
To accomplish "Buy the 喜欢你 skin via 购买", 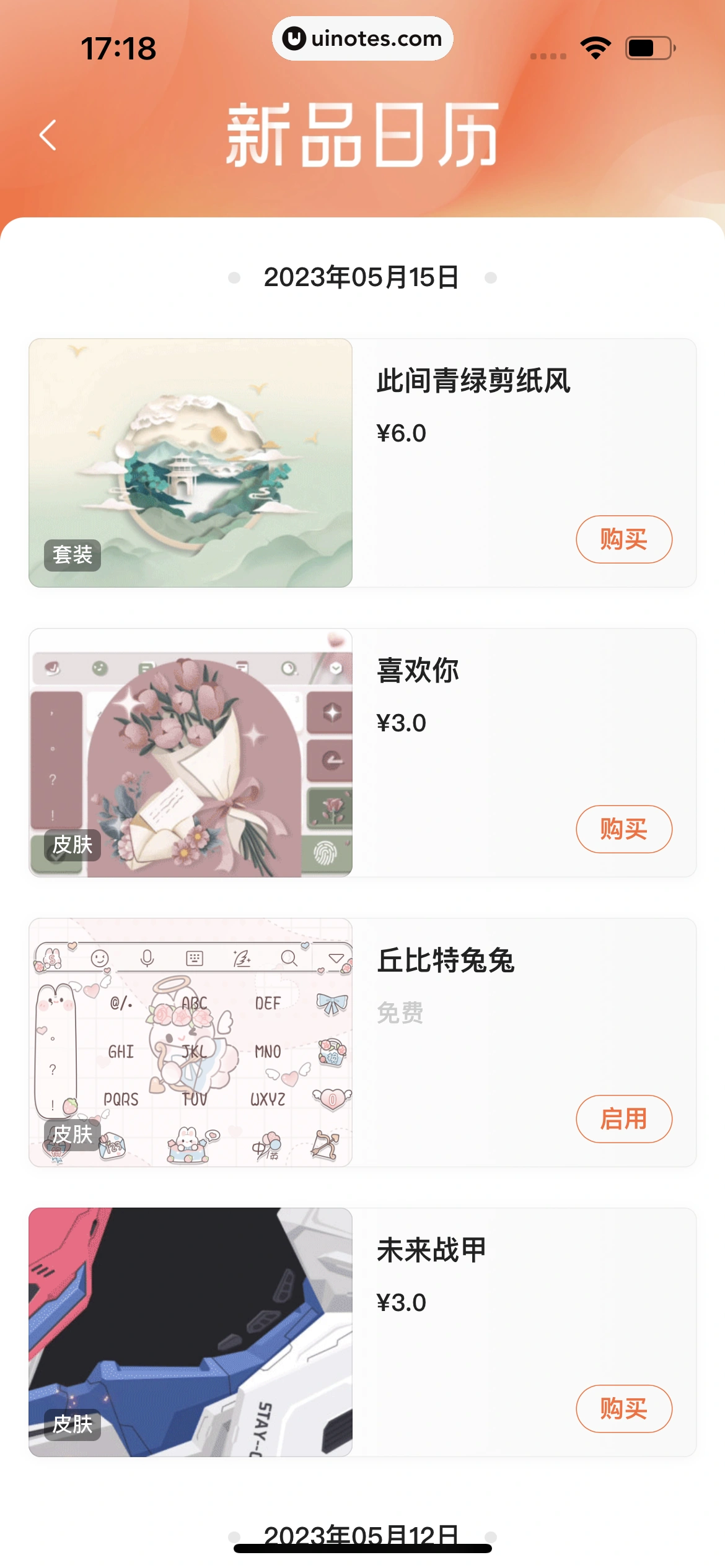I will 623,829.
